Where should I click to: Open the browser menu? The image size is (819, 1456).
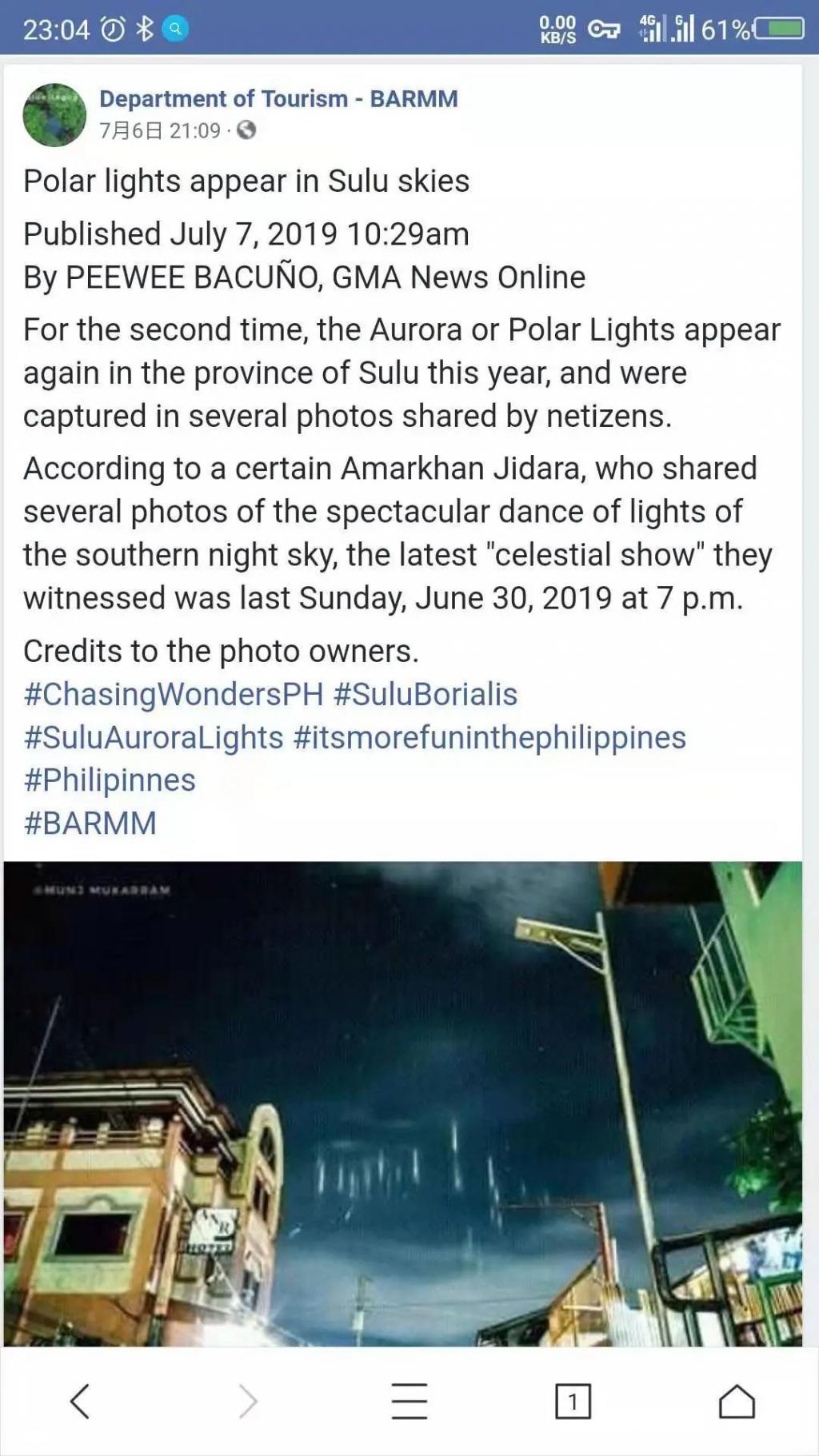(x=409, y=1401)
